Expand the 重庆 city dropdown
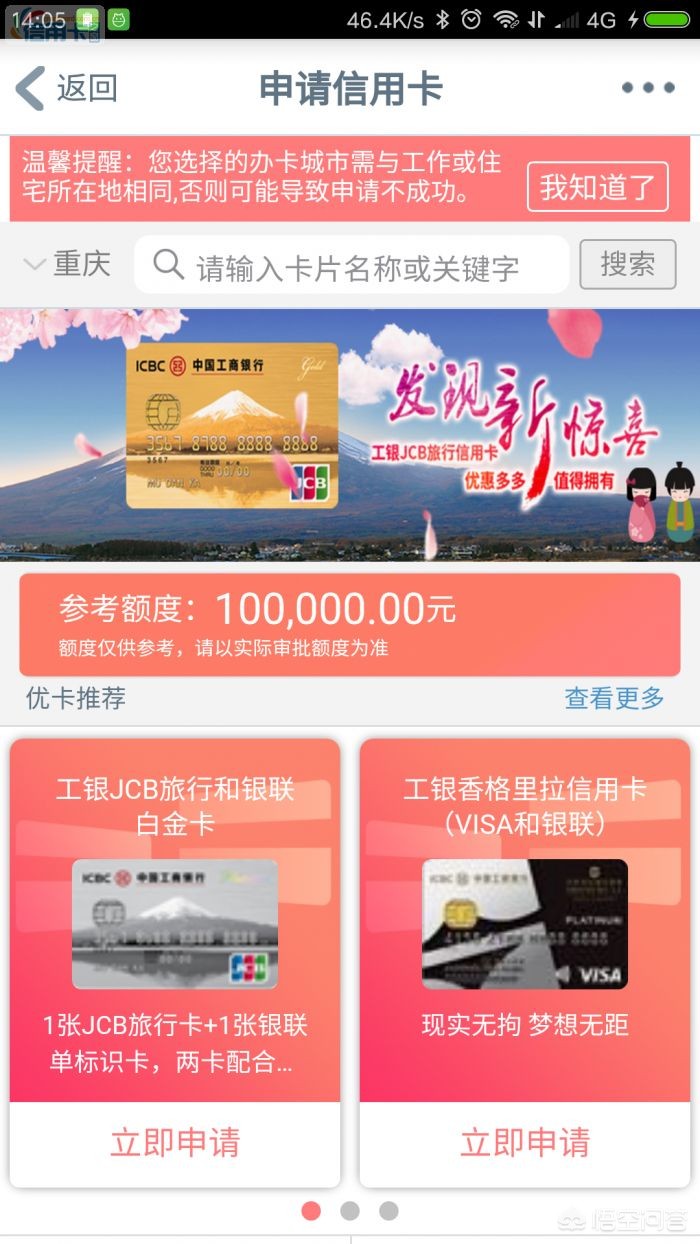Image resolution: width=700 pixels, height=1244 pixels. click(68, 265)
